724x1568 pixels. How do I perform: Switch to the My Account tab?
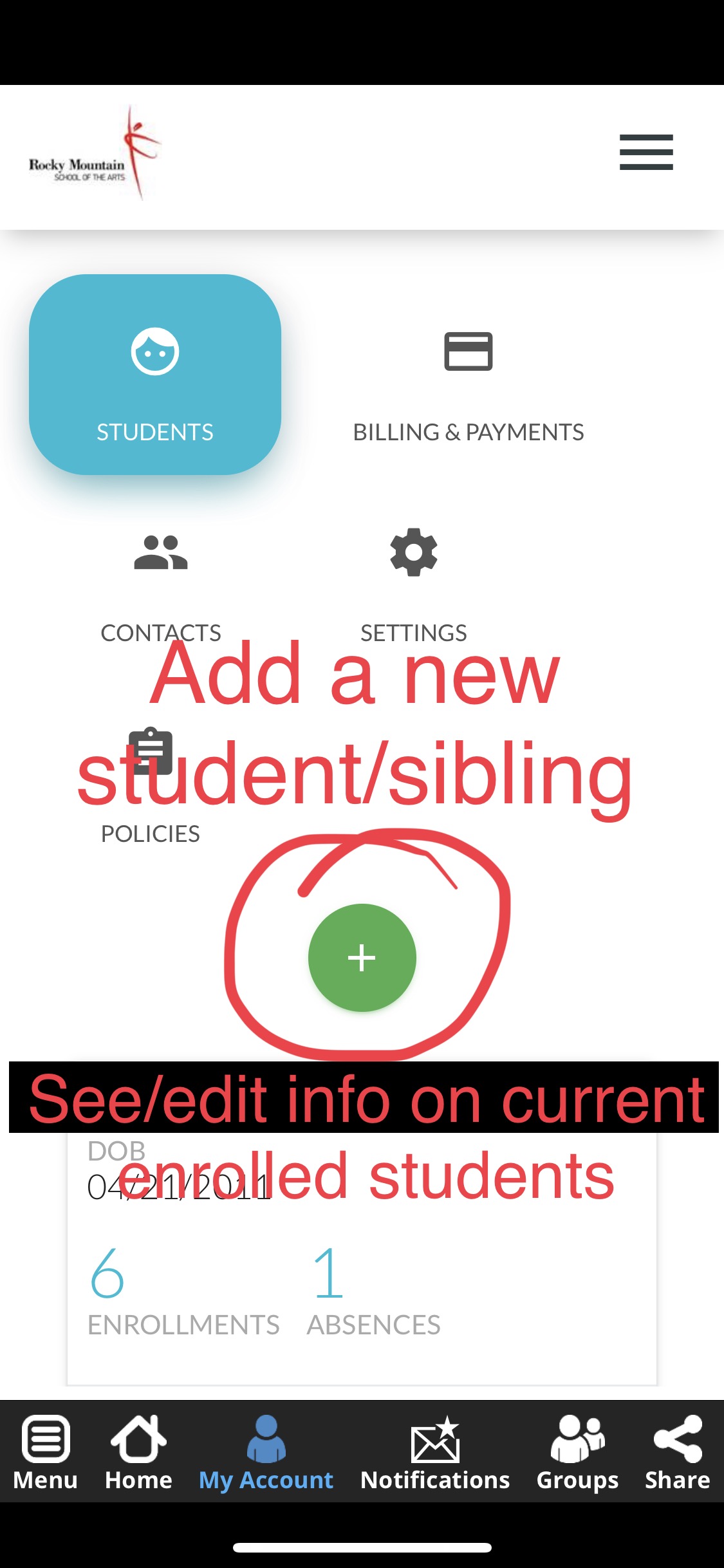click(266, 1453)
